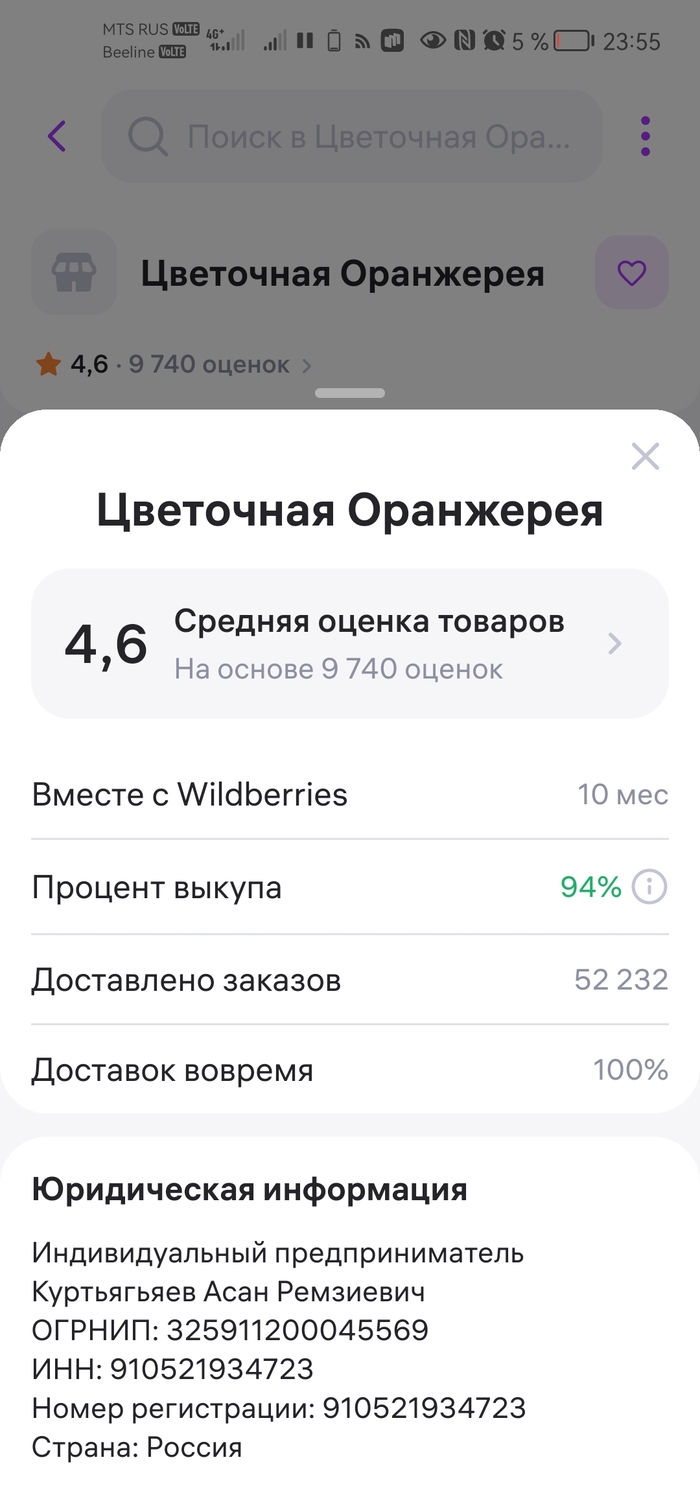
Task: Add the store to favorites
Action: click(631, 273)
